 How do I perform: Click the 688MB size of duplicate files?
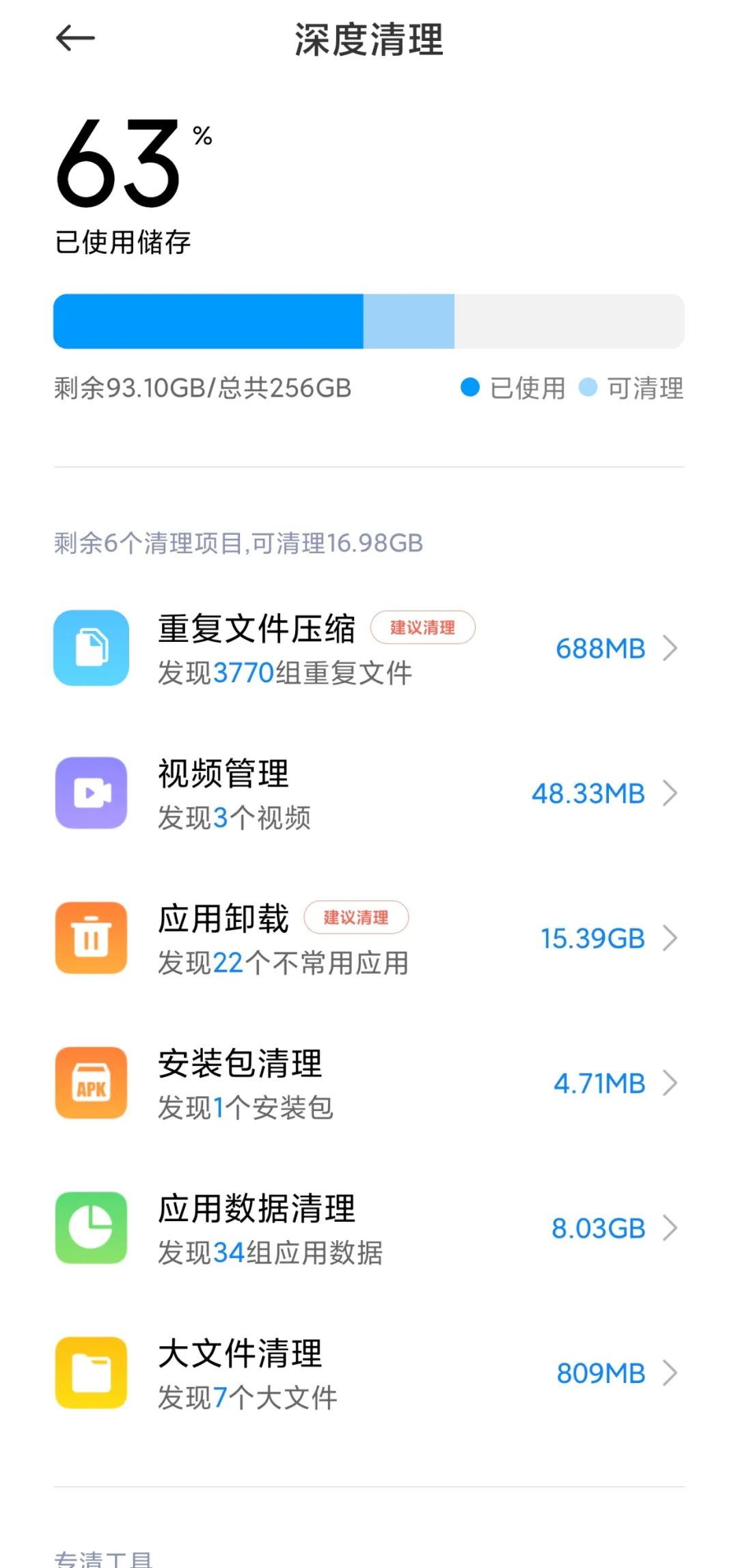(600, 648)
